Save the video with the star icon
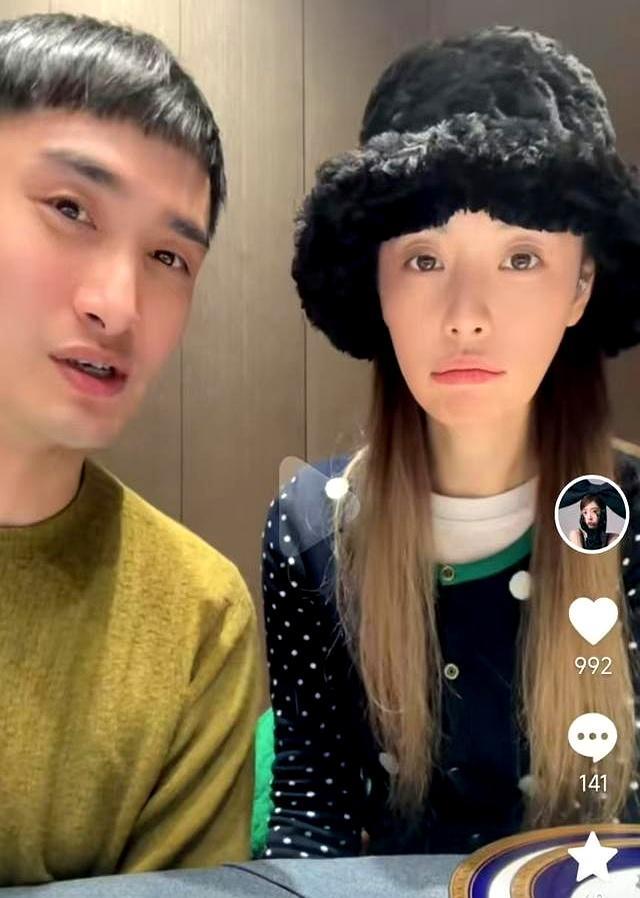Screen dimensions: 640x898 tap(592, 856)
